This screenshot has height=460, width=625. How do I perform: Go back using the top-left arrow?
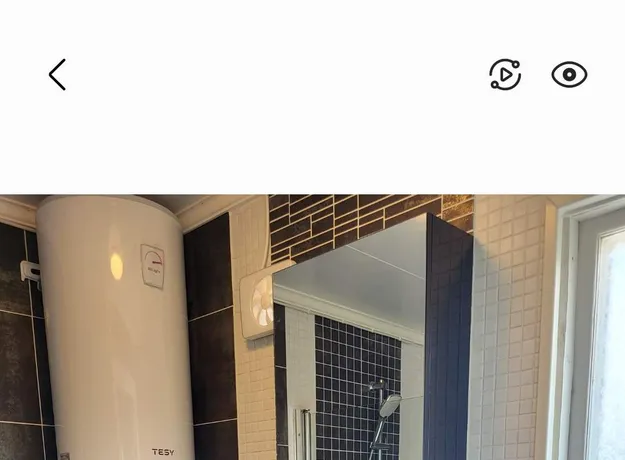click(57, 75)
